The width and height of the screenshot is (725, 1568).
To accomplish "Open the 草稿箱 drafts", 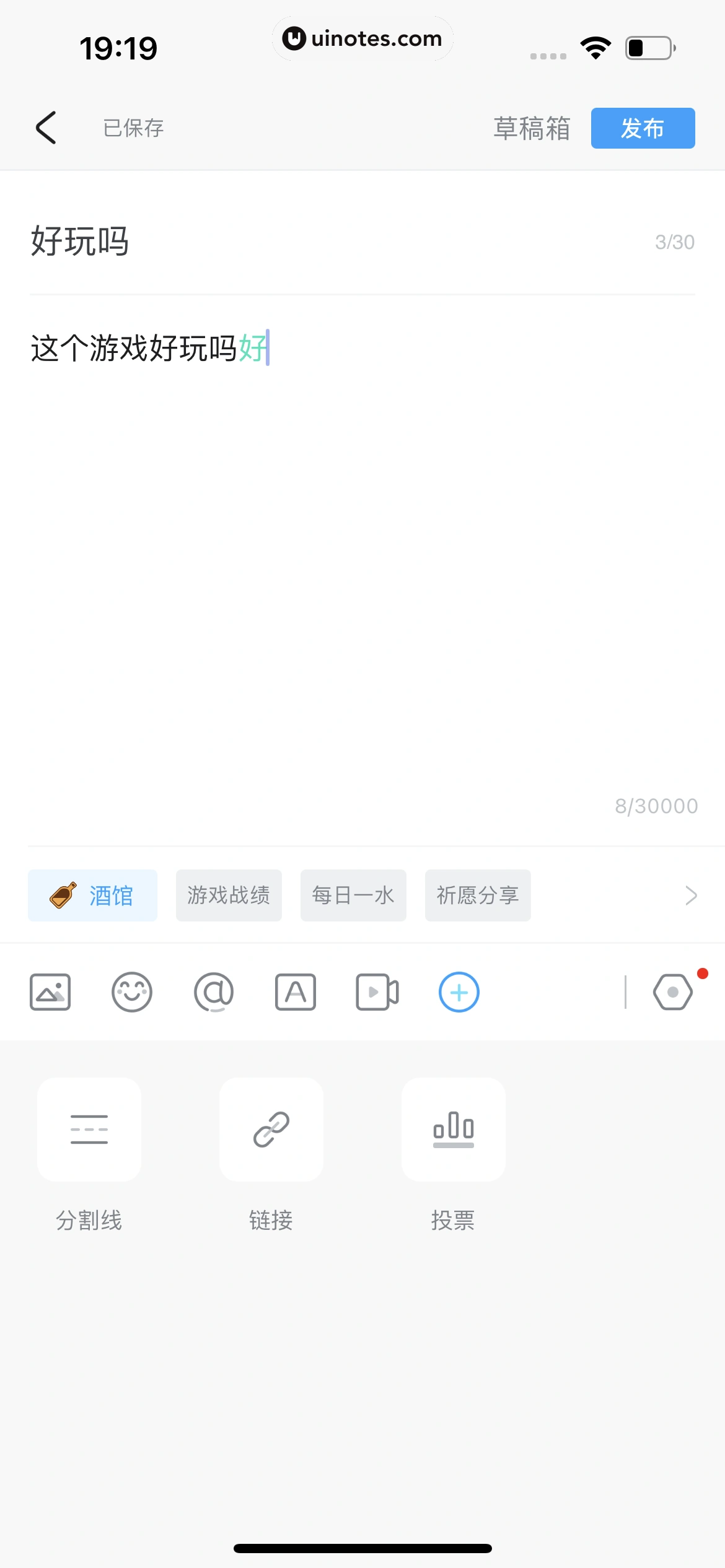I will click(x=531, y=128).
